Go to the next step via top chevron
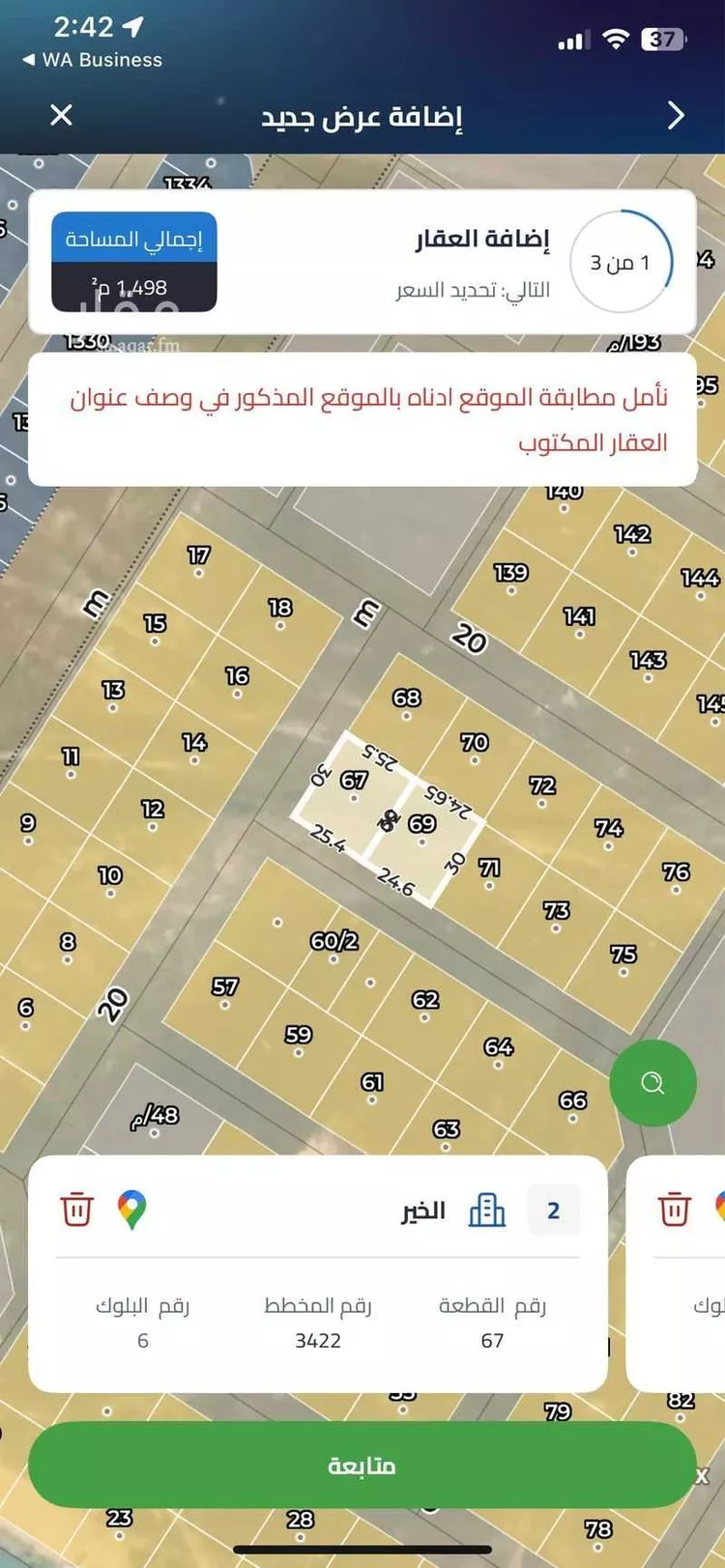The image size is (725, 1568). pos(676,115)
